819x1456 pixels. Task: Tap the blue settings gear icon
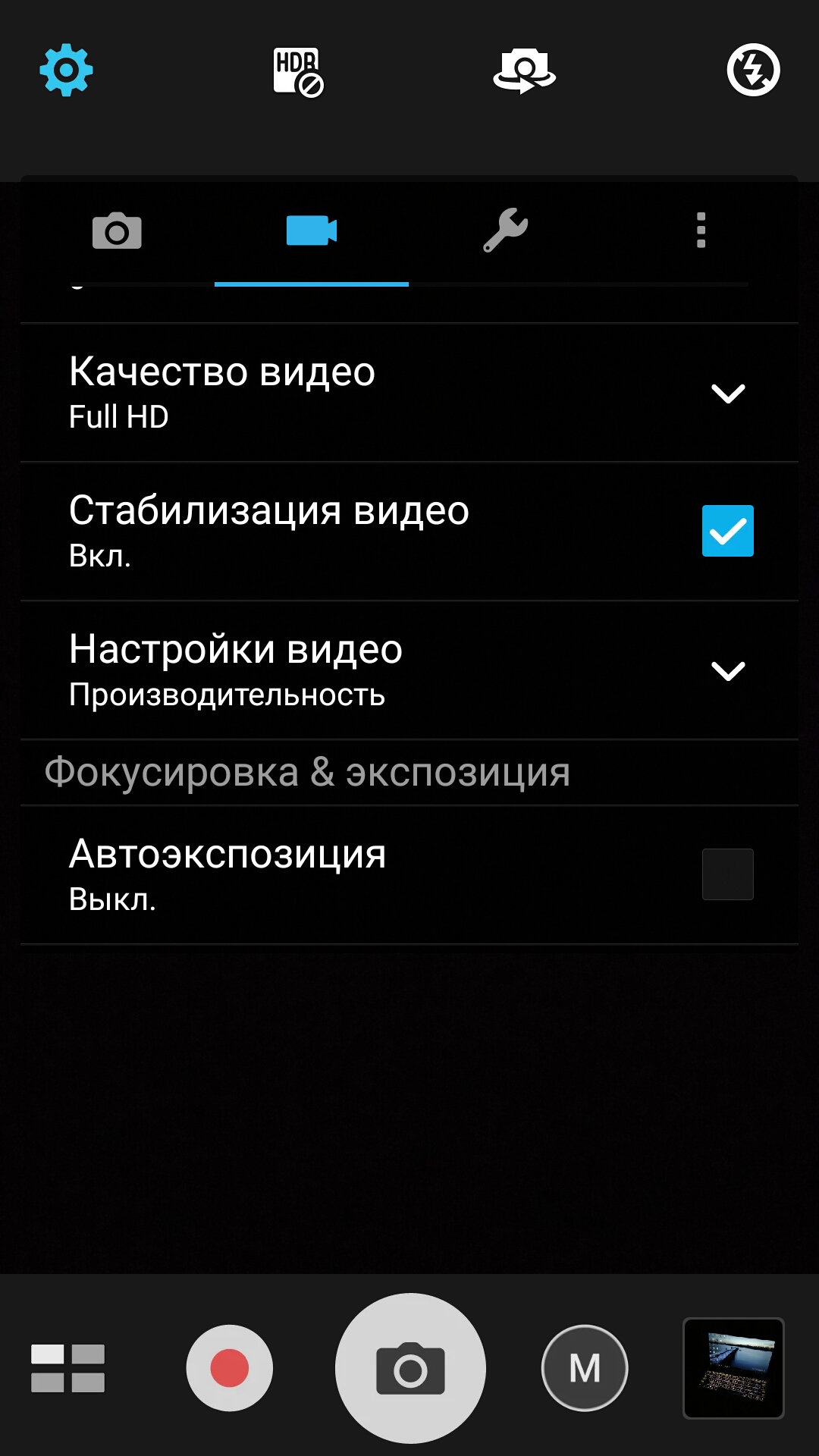[66, 71]
